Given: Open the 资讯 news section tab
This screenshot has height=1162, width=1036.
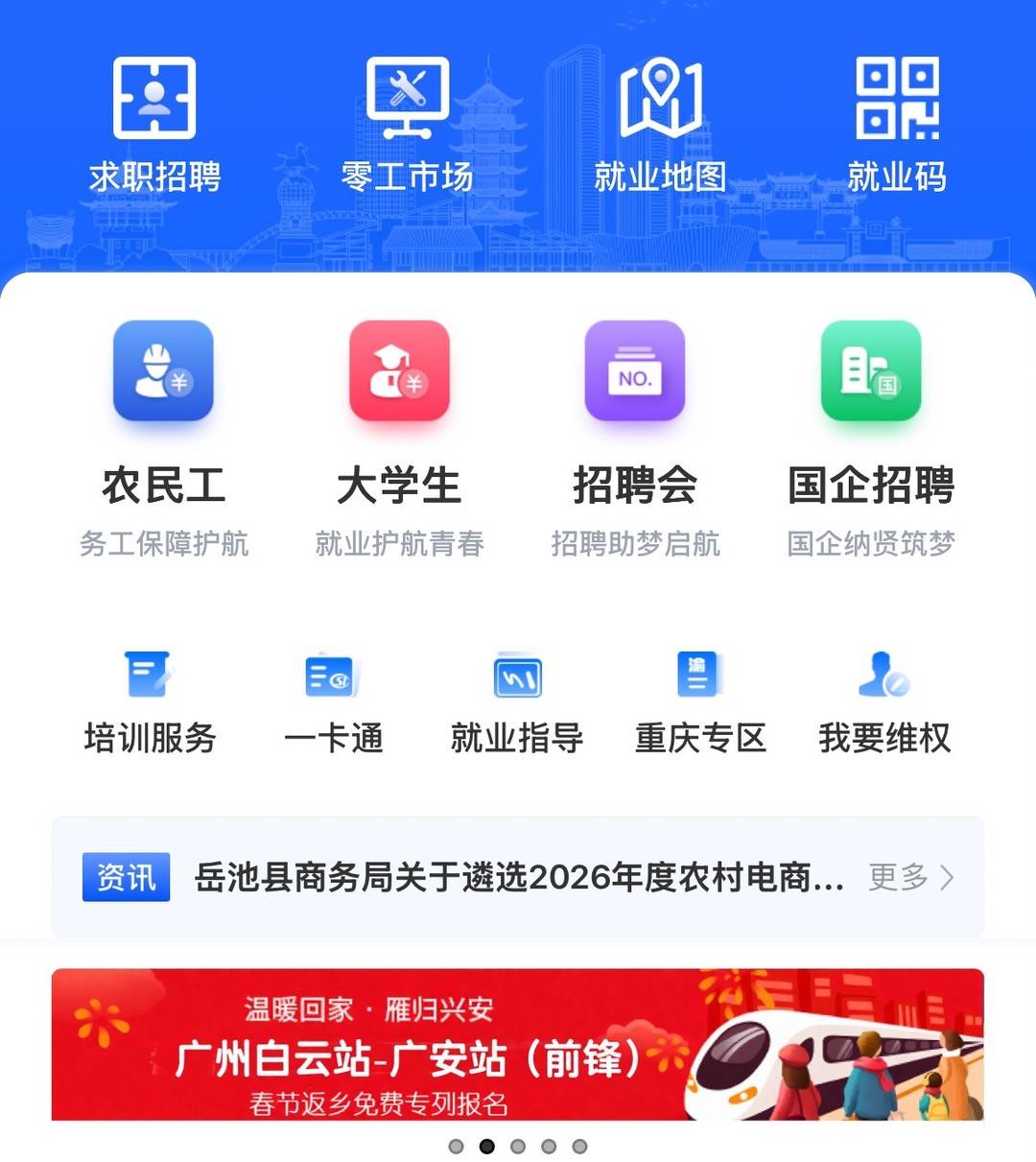Looking at the screenshot, I should tap(126, 876).
